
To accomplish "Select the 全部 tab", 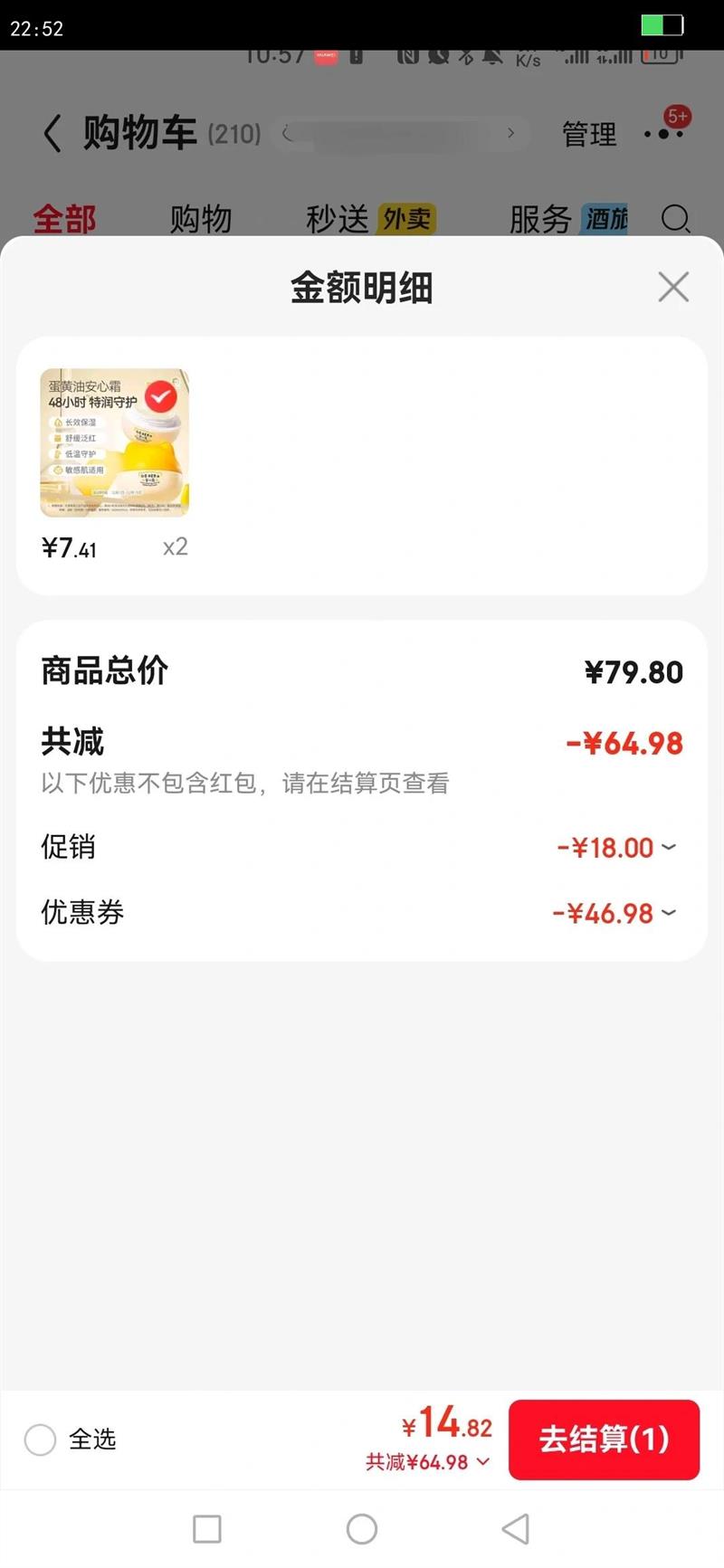I will (64, 218).
